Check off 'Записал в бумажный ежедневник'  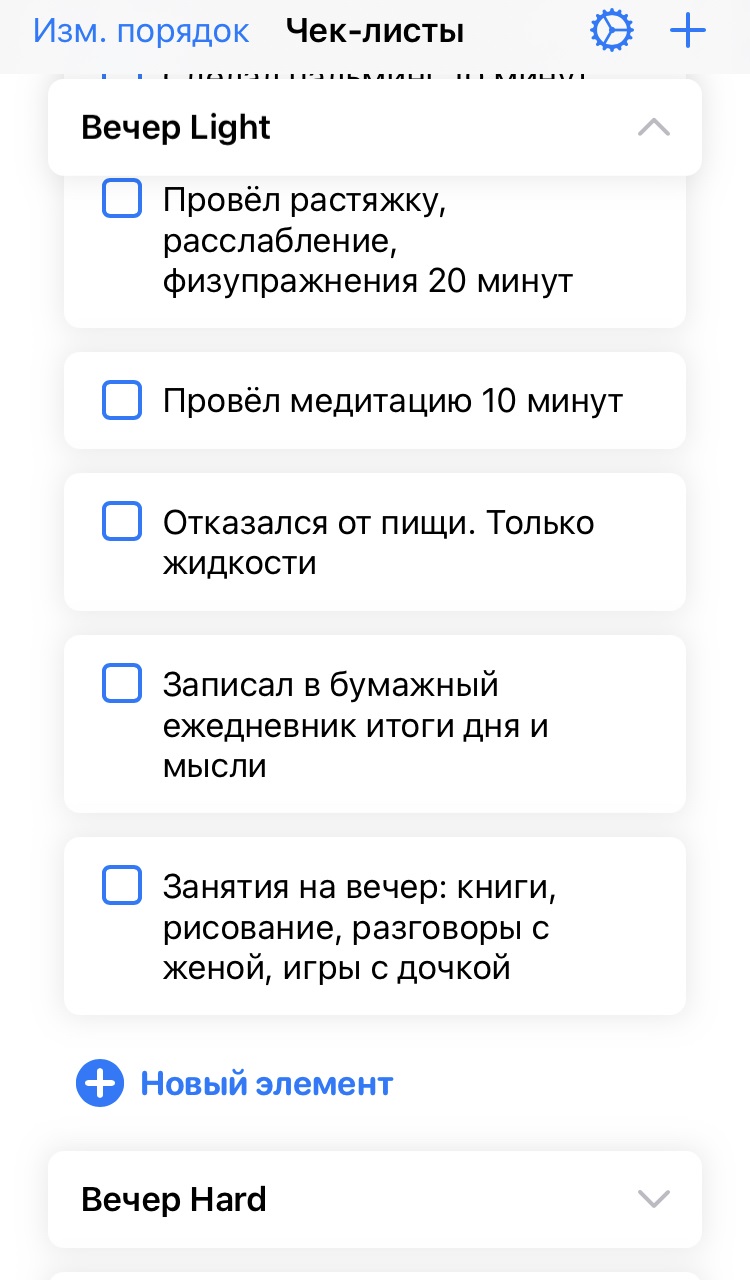point(122,684)
